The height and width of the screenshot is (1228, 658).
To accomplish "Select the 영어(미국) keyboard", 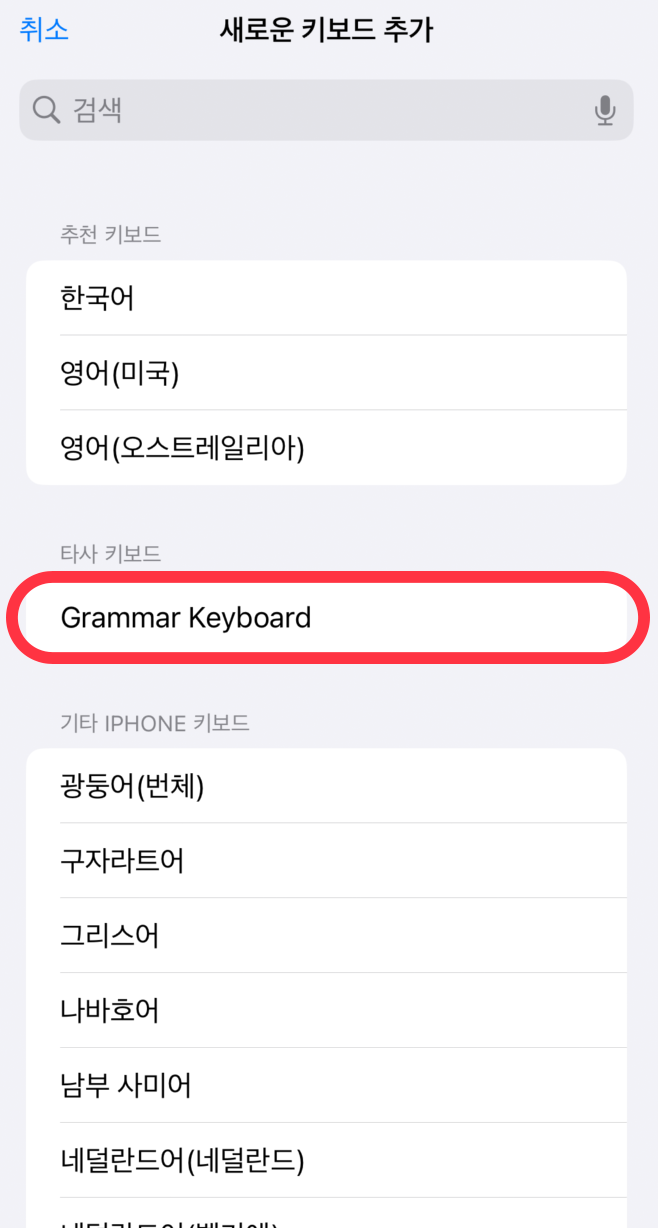I will tap(326, 373).
